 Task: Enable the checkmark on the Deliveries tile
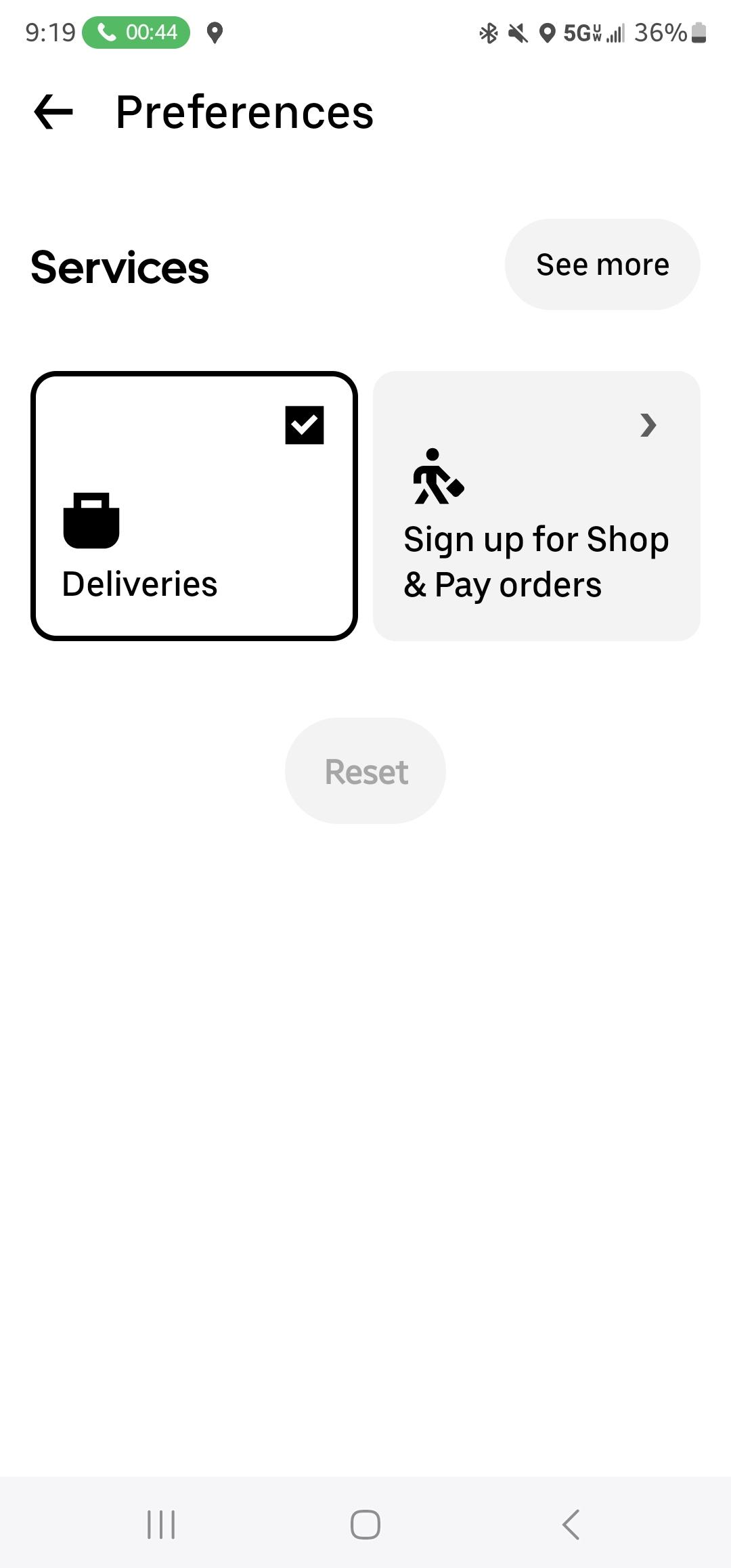click(x=305, y=424)
